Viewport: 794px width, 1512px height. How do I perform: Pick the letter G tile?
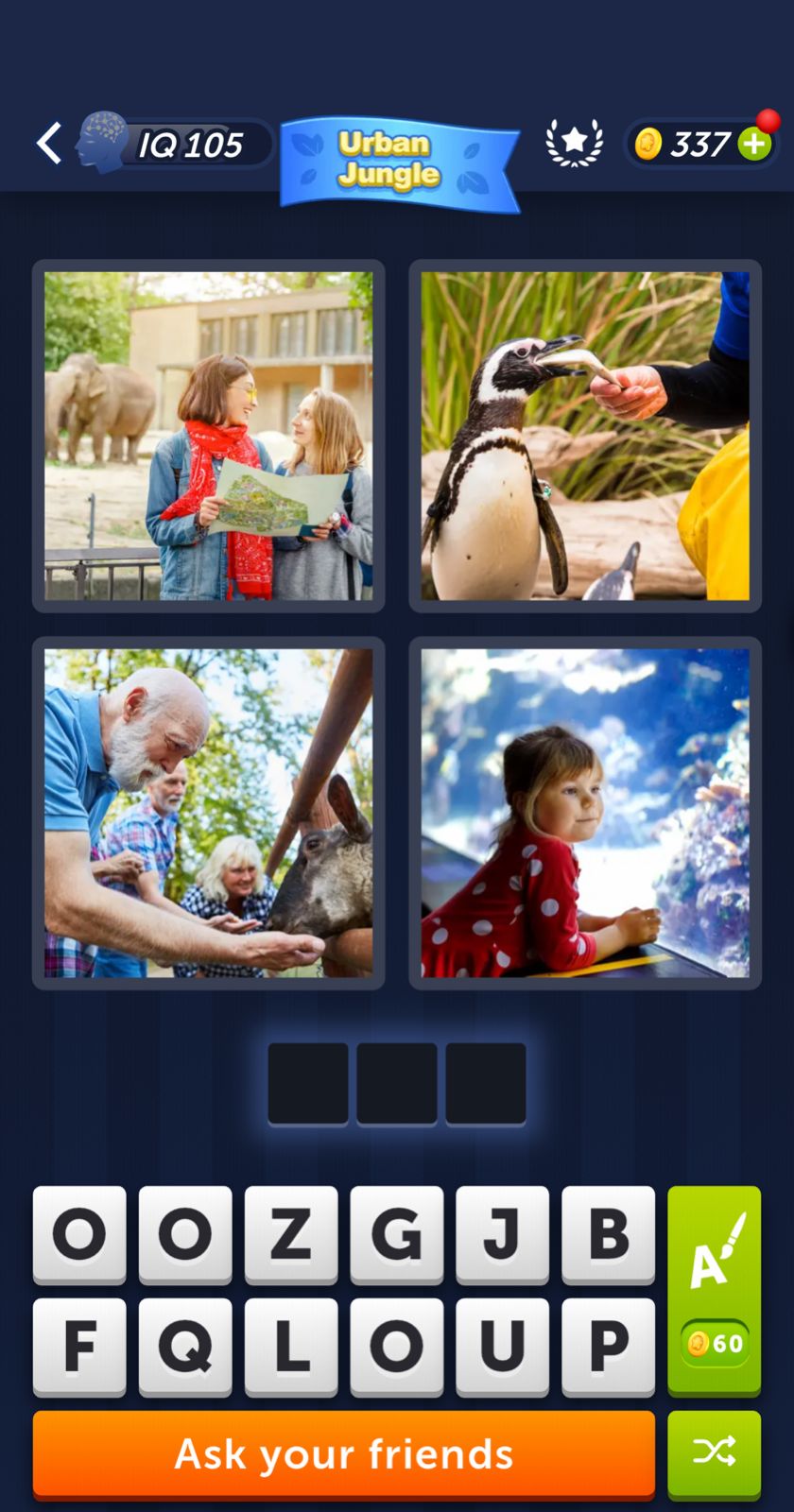point(396,1233)
